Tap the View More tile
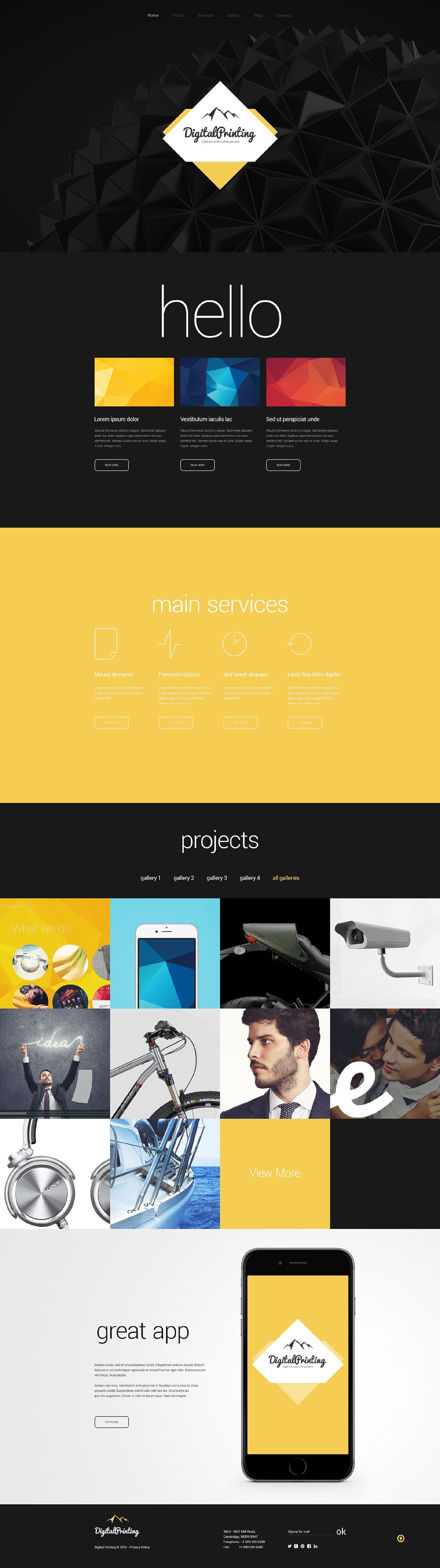The height and width of the screenshot is (1568, 440). coord(274,1173)
